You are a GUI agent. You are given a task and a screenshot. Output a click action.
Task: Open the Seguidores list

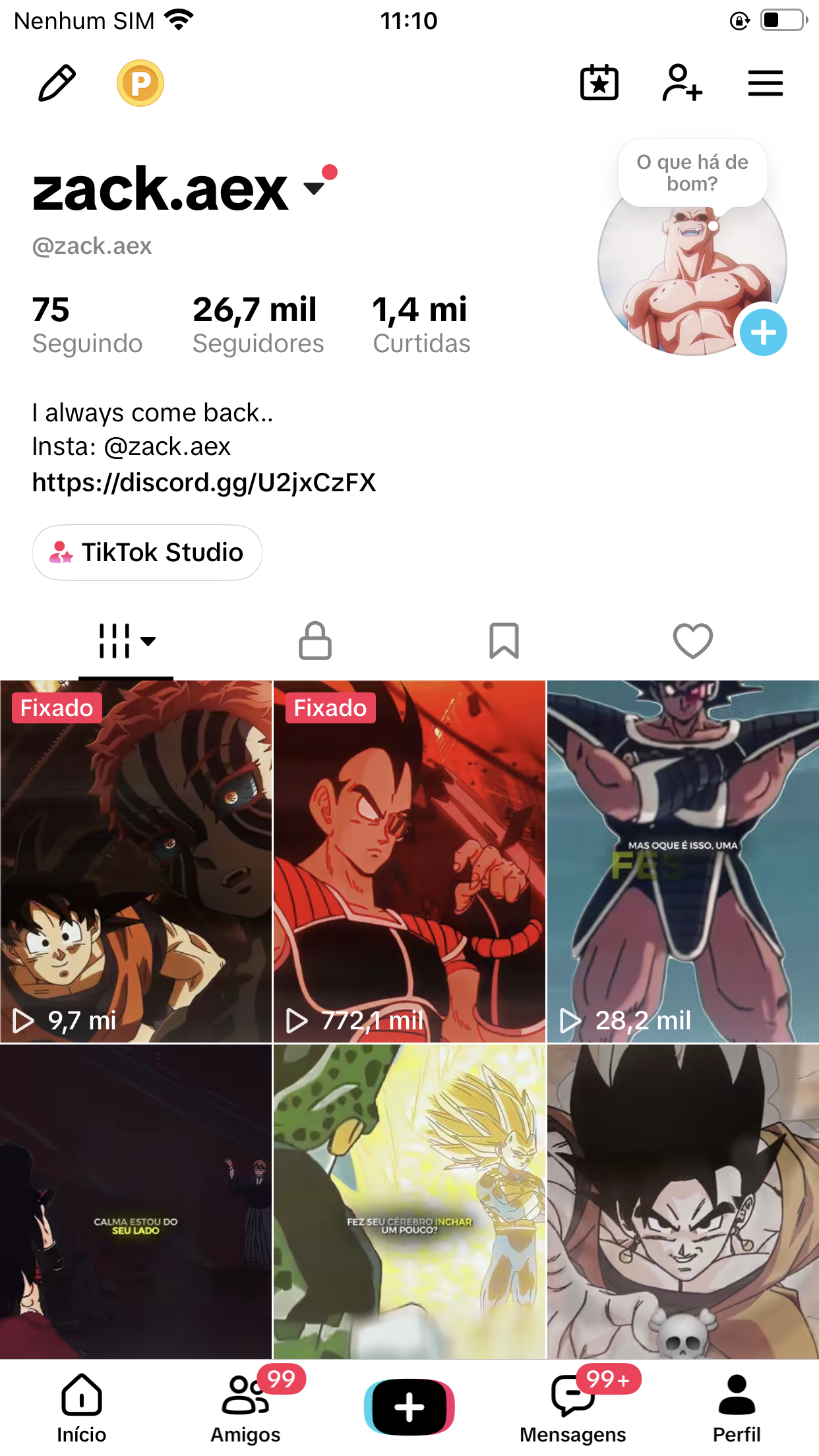tap(258, 326)
